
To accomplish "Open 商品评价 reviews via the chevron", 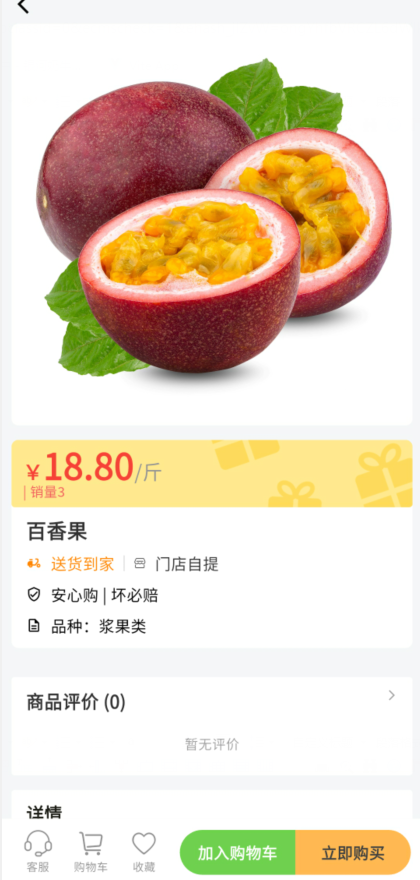I will (x=391, y=695).
